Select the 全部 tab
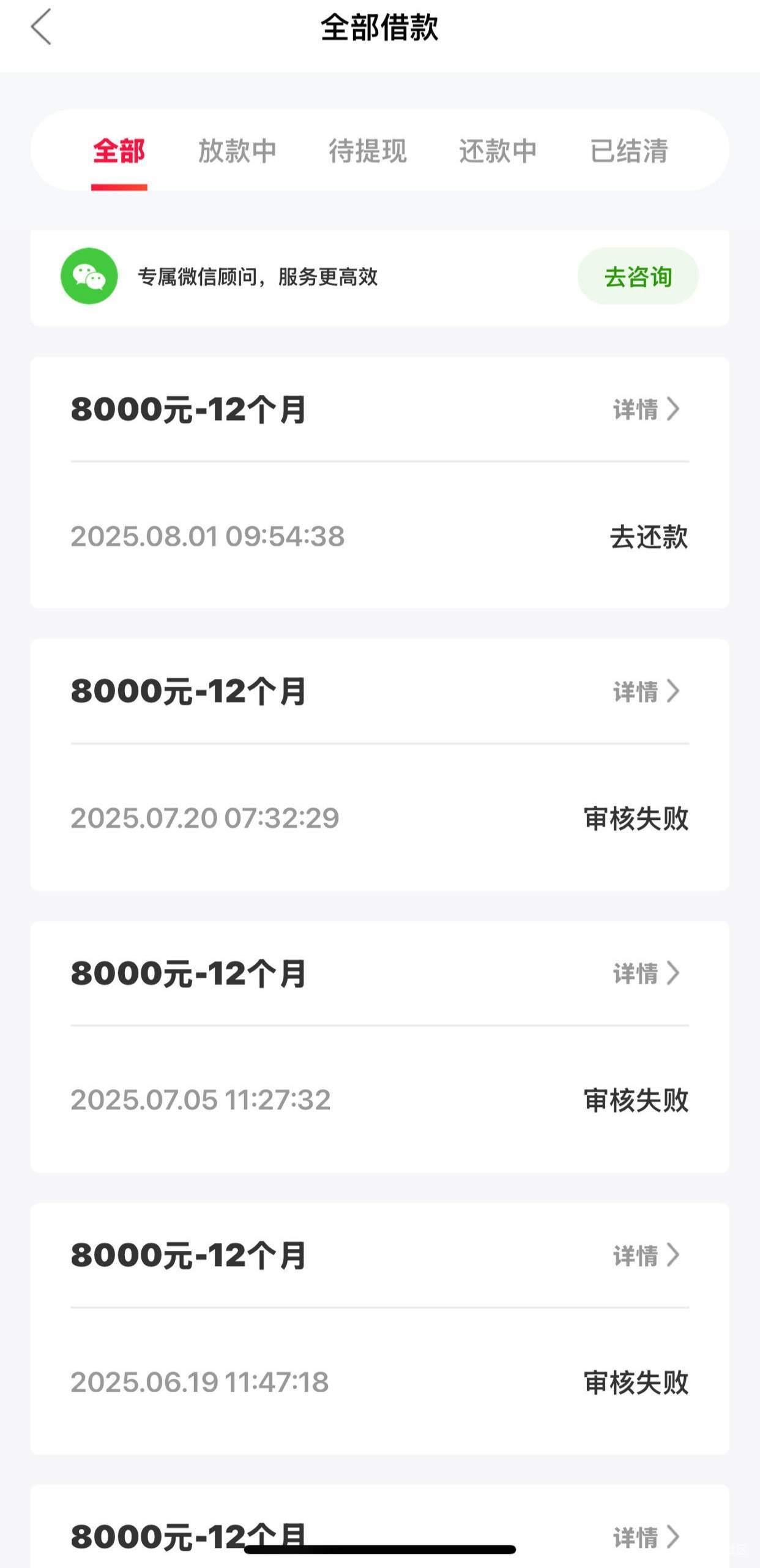The image size is (760, 1568). 119,151
